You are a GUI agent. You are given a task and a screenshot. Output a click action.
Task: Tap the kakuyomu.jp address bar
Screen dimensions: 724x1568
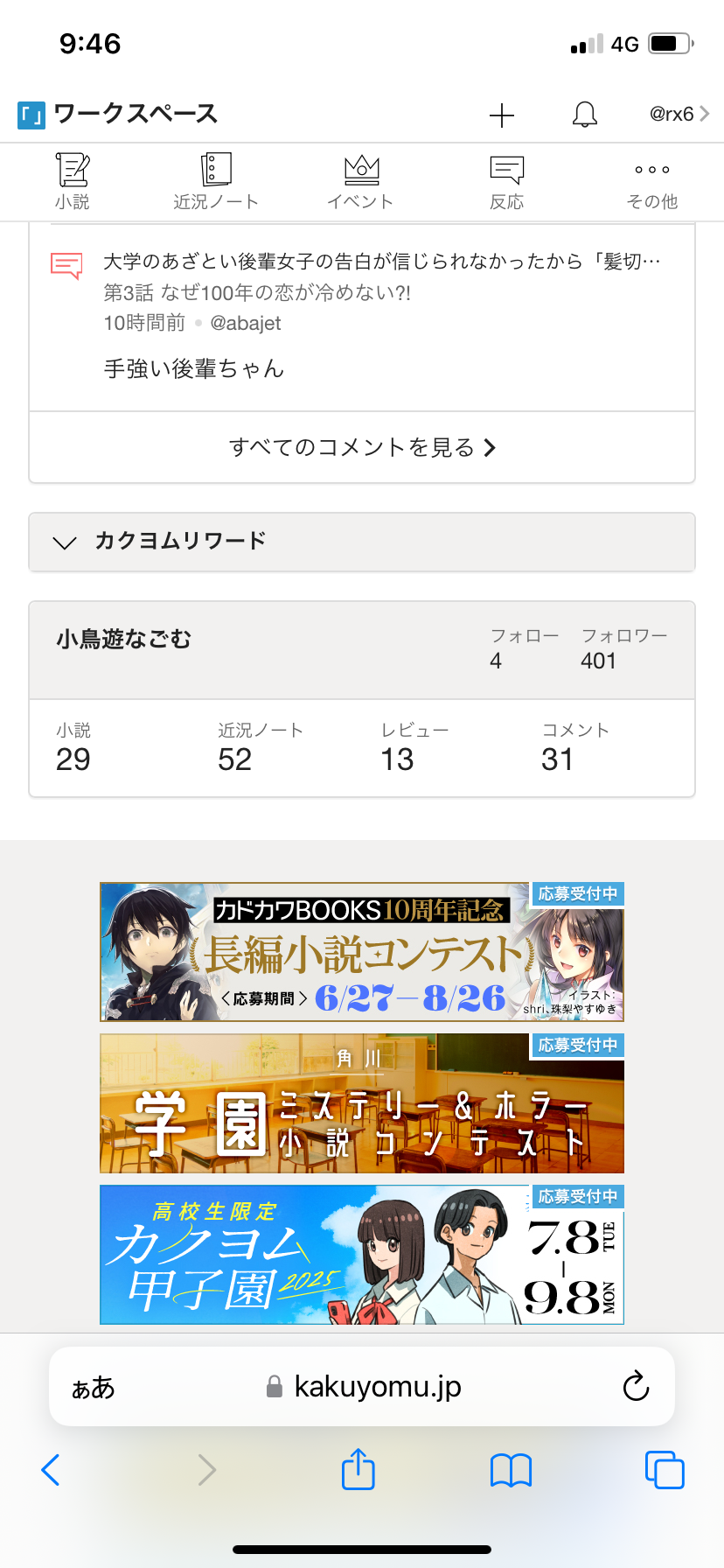pyautogui.click(x=376, y=1387)
